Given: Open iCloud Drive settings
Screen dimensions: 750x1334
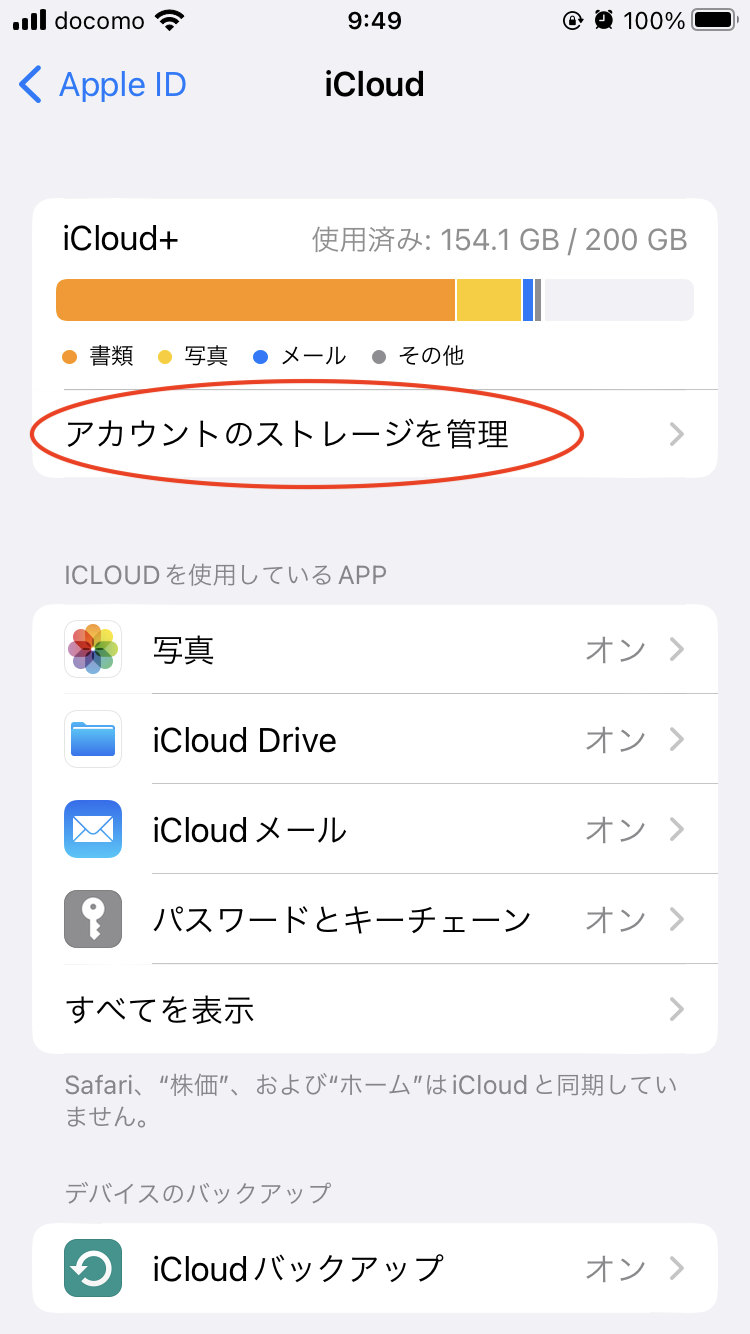Looking at the screenshot, I should point(375,740).
